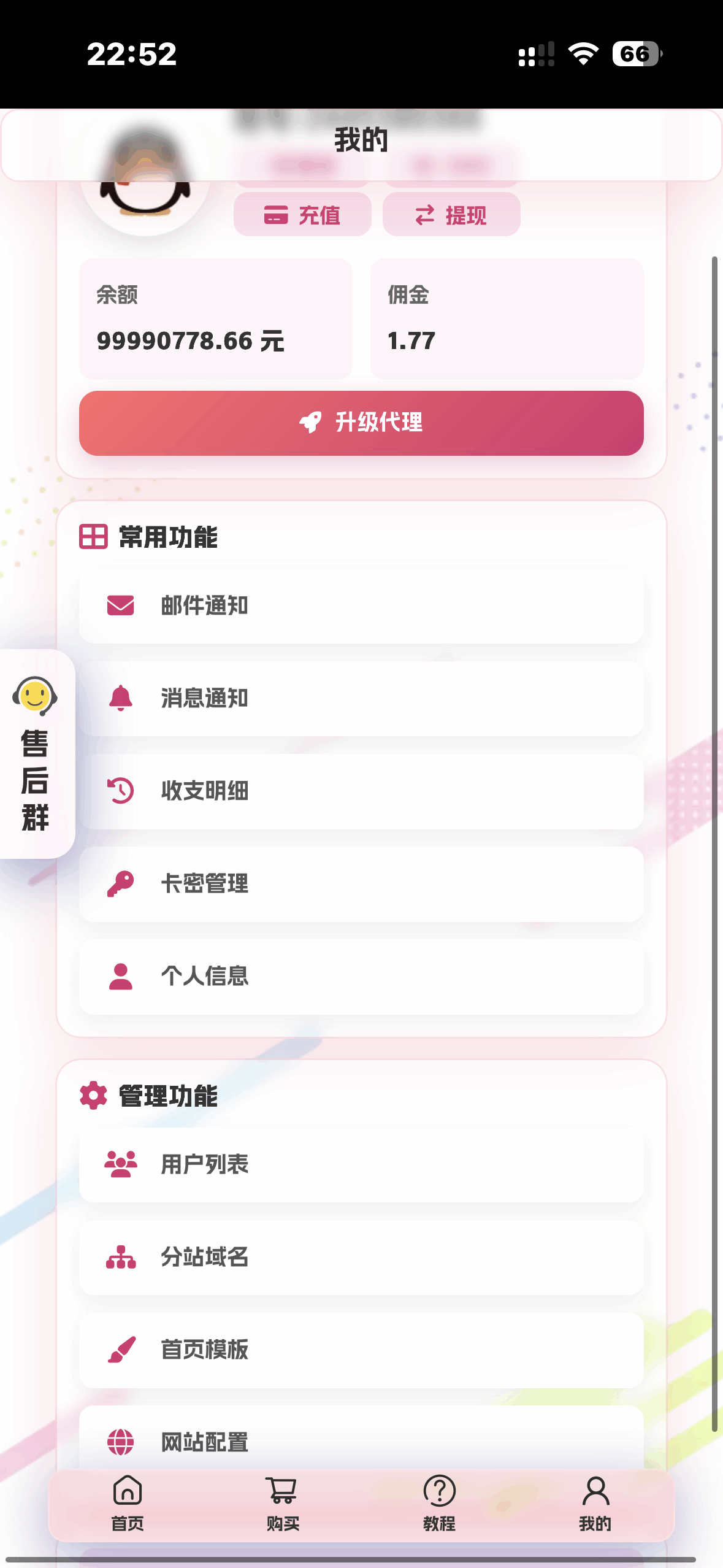Open 消息通知 message notifications

361,699
